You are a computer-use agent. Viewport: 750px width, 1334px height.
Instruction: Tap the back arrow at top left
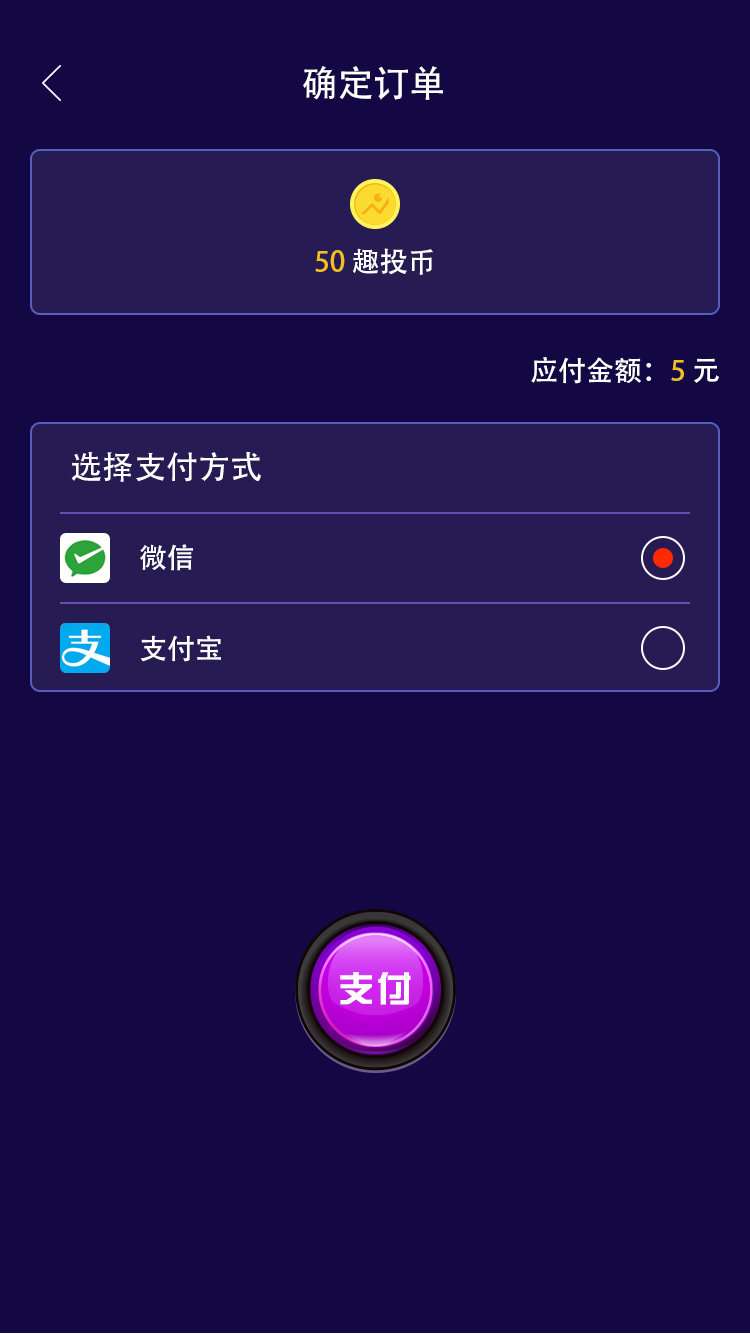tap(51, 84)
